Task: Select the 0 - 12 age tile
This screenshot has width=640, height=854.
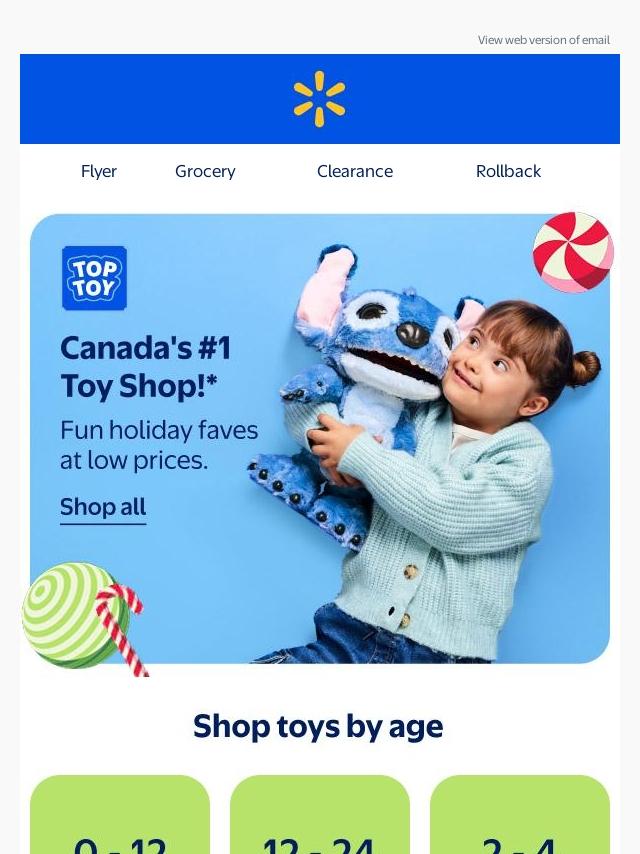Action: point(120,820)
